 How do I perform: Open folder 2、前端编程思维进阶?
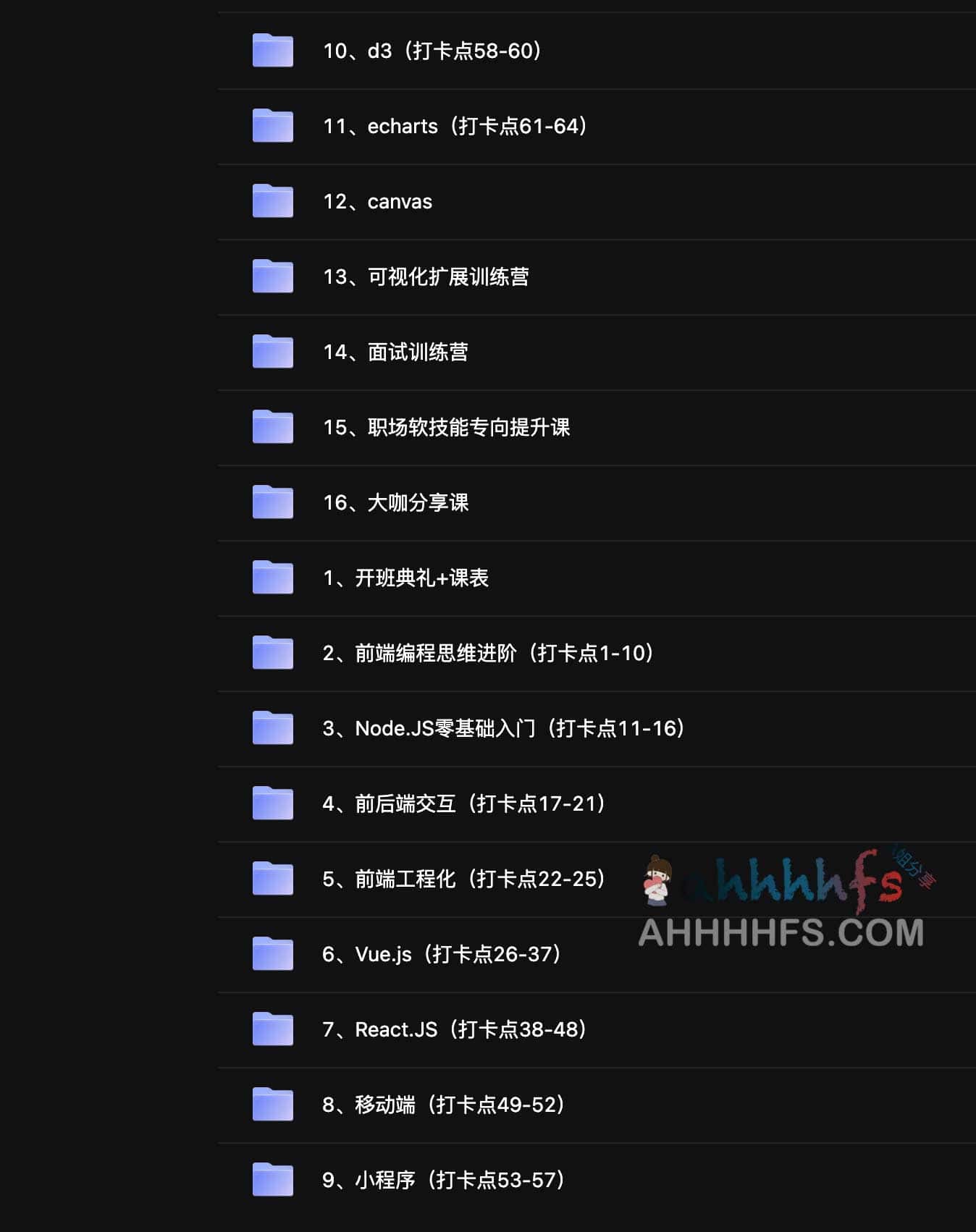pyautogui.click(x=487, y=654)
